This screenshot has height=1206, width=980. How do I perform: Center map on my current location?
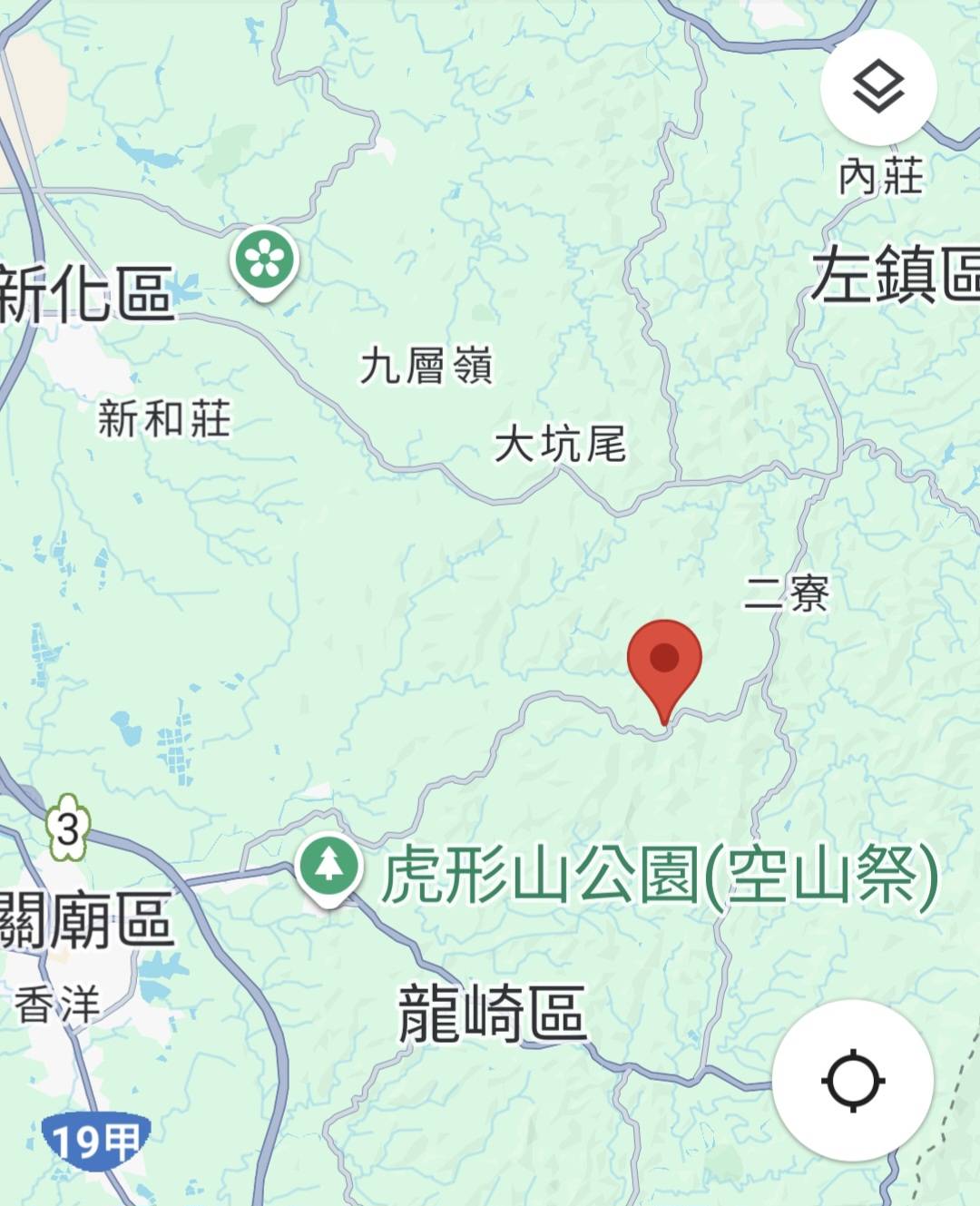(853, 1081)
